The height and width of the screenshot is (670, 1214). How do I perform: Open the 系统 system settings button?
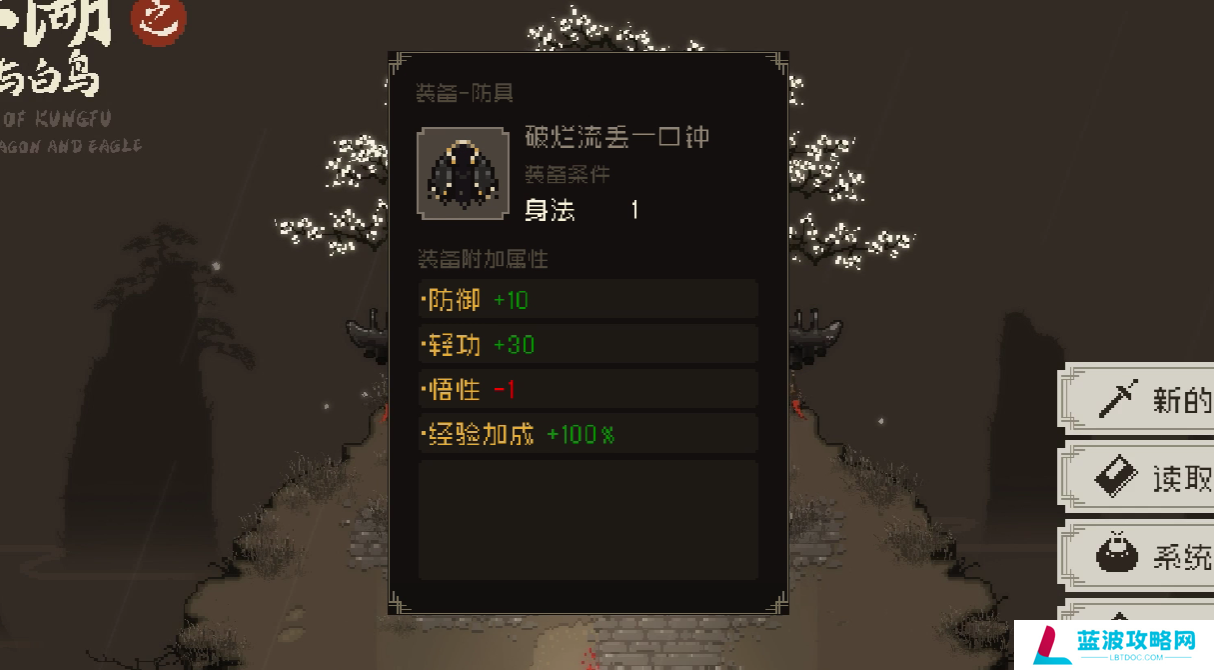pyautogui.click(x=1142, y=556)
